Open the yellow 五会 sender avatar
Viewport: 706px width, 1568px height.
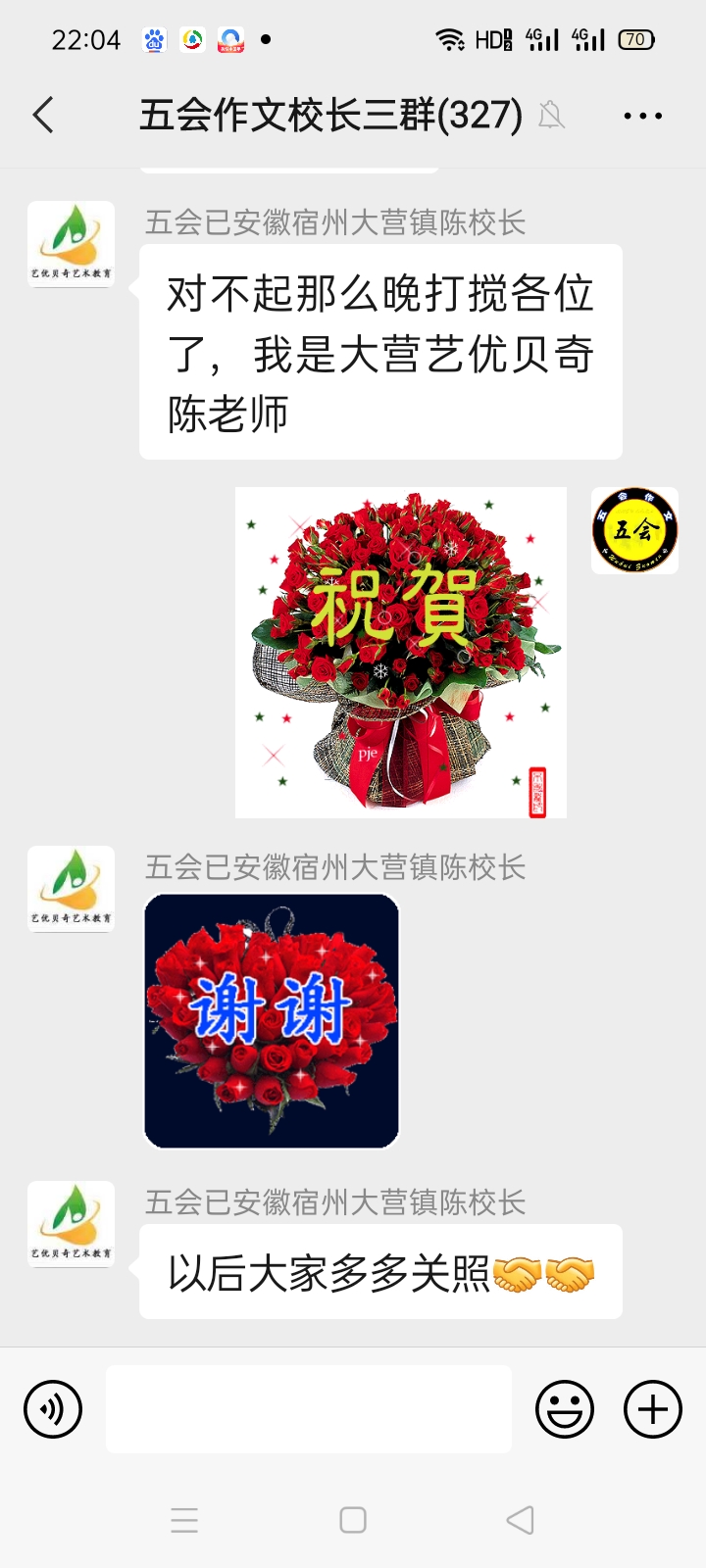(x=634, y=530)
